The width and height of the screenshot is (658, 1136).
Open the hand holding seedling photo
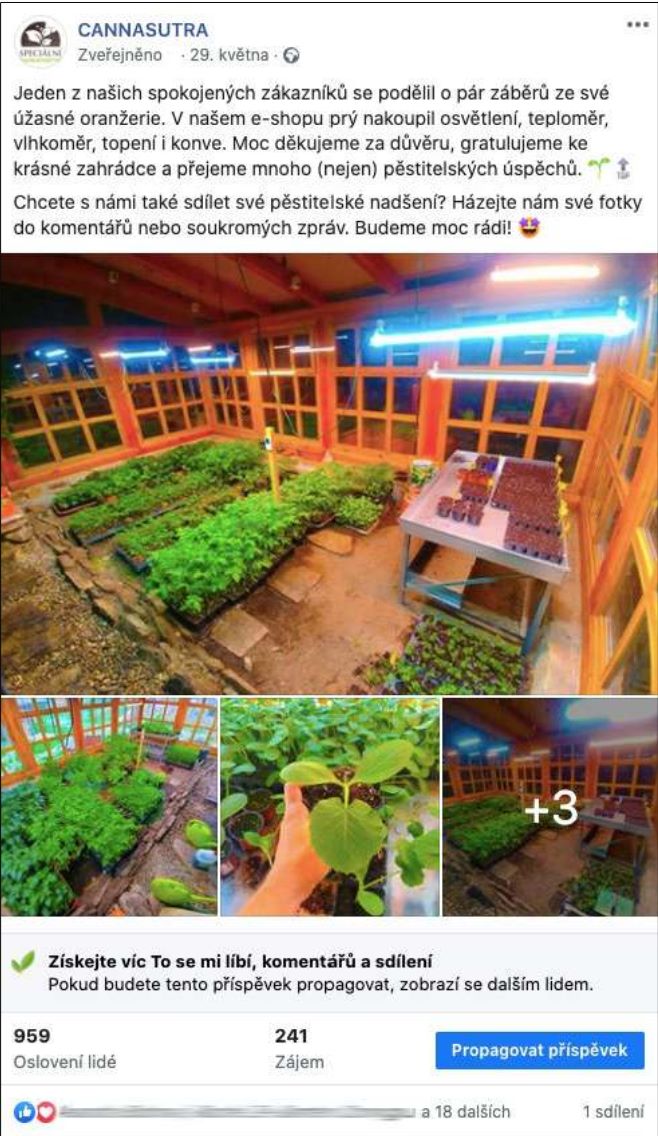(x=329, y=807)
